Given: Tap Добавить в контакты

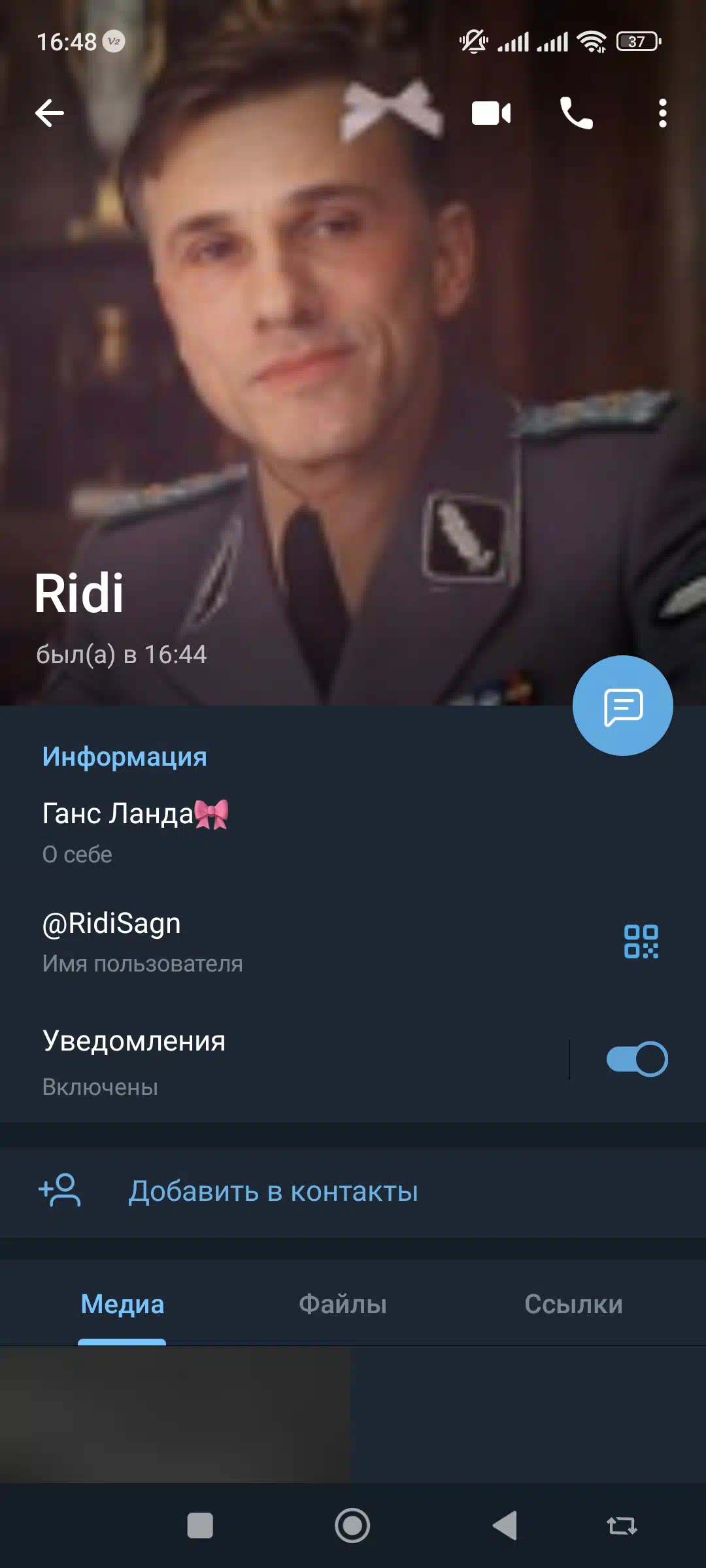Looking at the screenshot, I should coord(273,1192).
